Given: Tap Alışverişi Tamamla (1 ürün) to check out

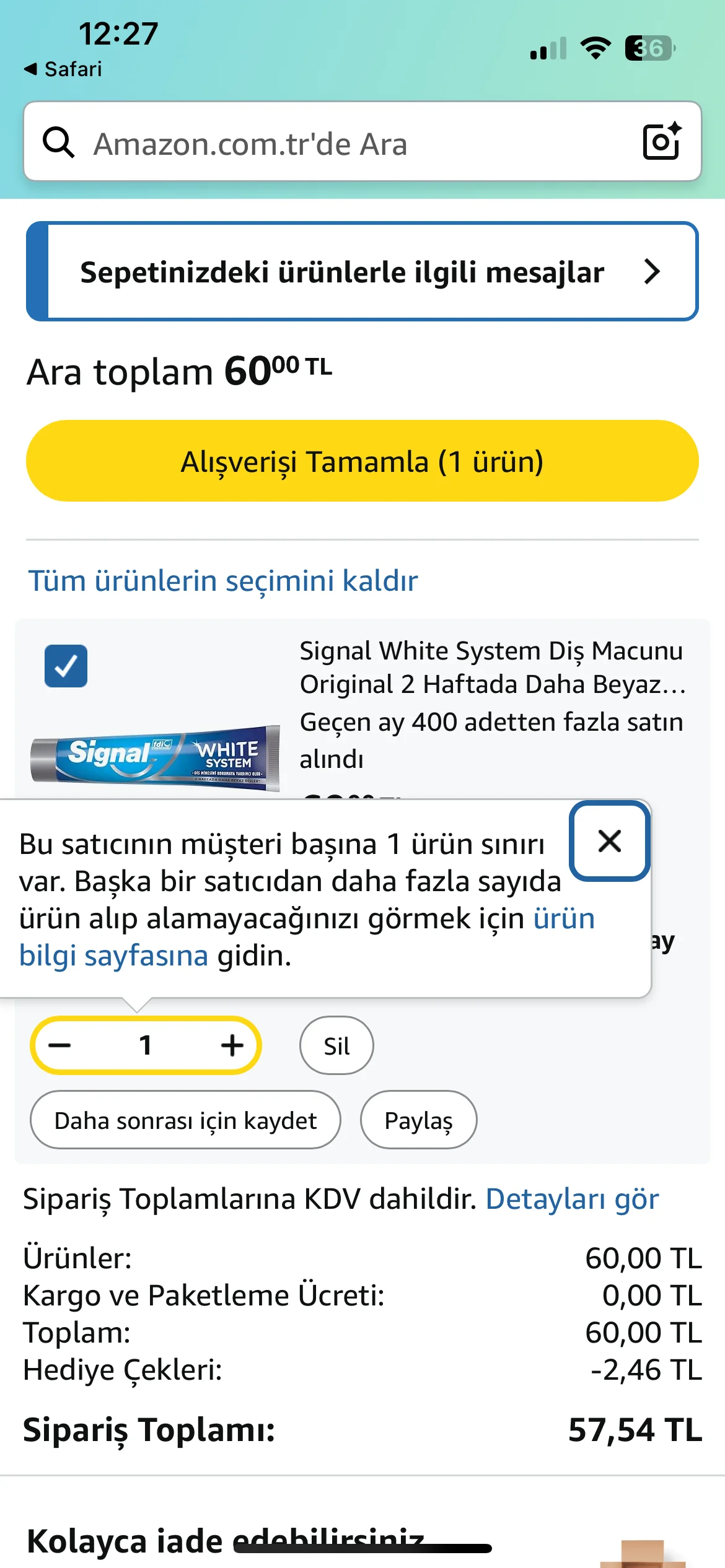Looking at the screenshot, I should point(362,461).
